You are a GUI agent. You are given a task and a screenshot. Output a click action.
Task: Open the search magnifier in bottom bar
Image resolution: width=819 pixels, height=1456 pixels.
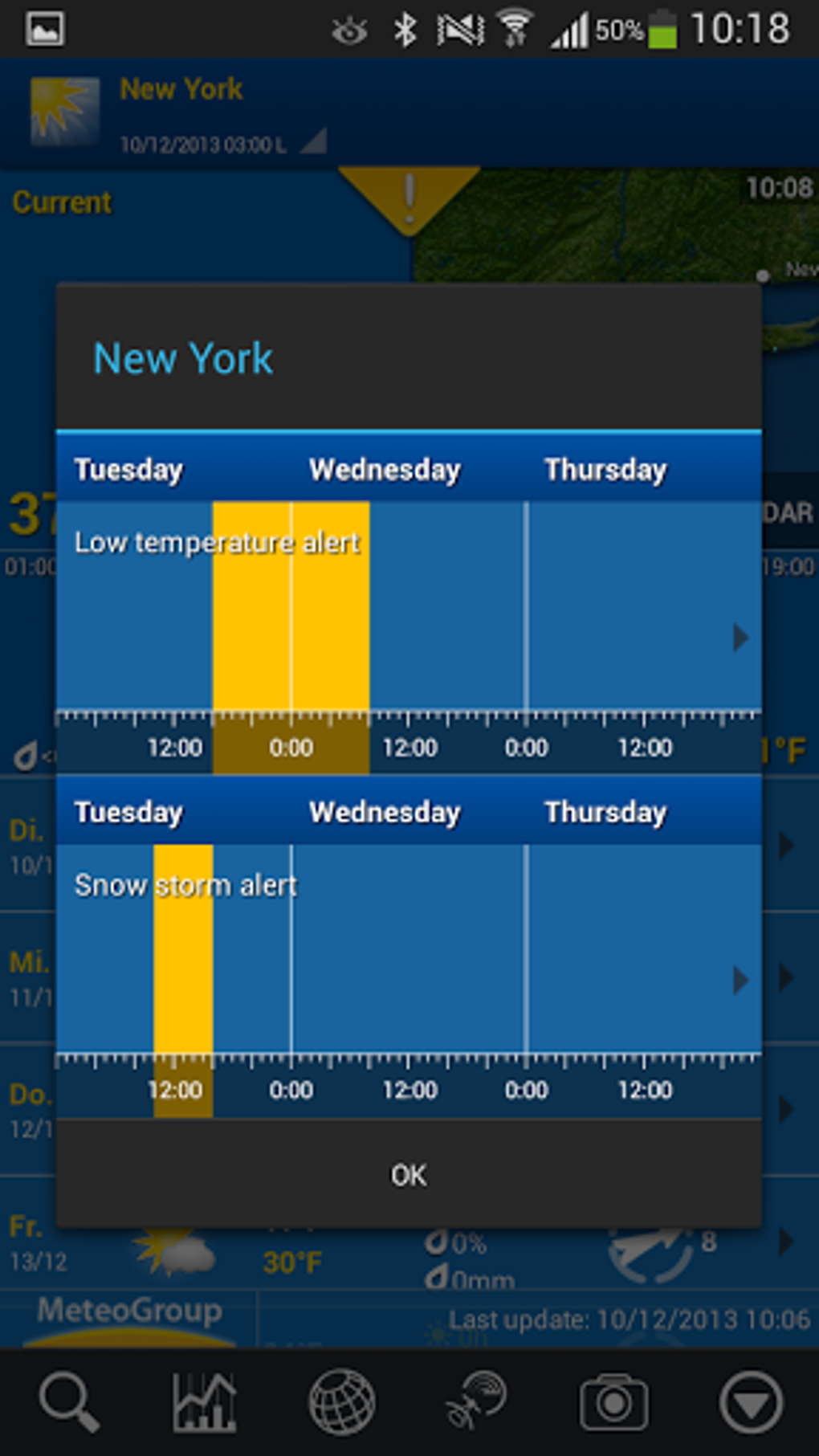pyautogui.click(x=69, y=1402)
